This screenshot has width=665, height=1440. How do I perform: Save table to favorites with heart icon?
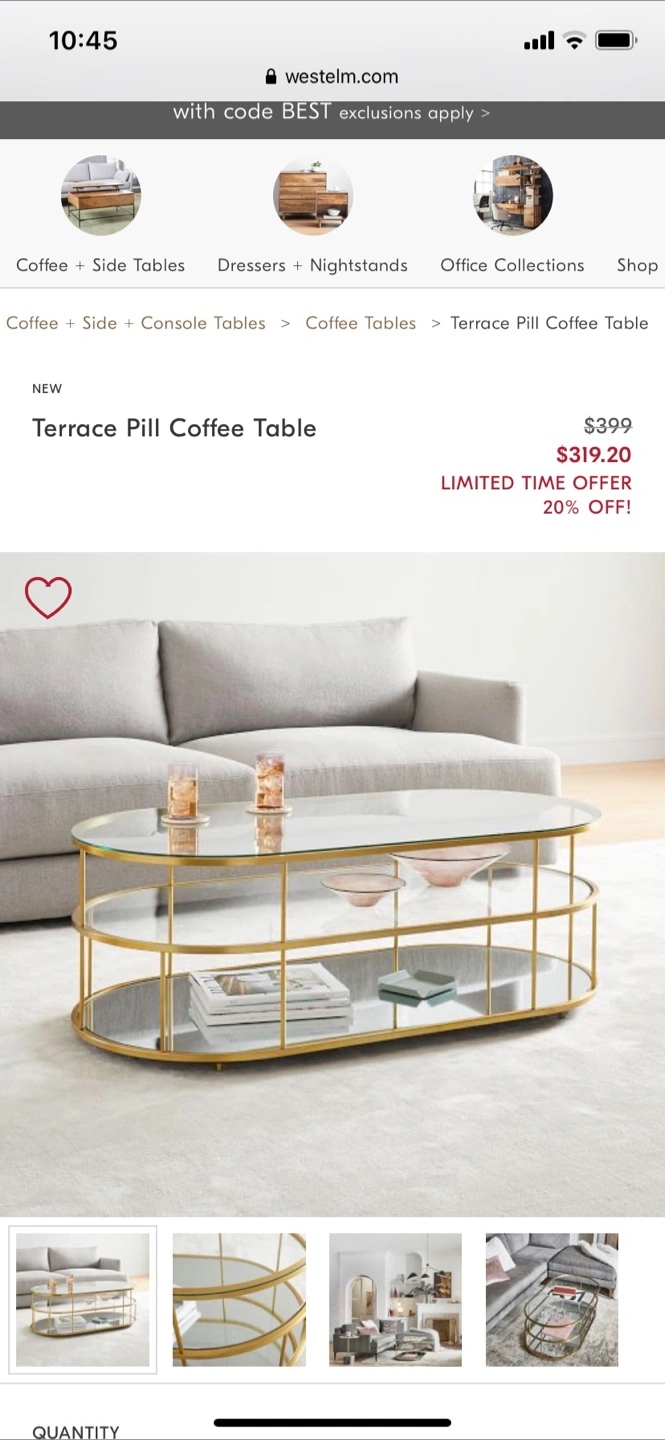pos(48,598)
